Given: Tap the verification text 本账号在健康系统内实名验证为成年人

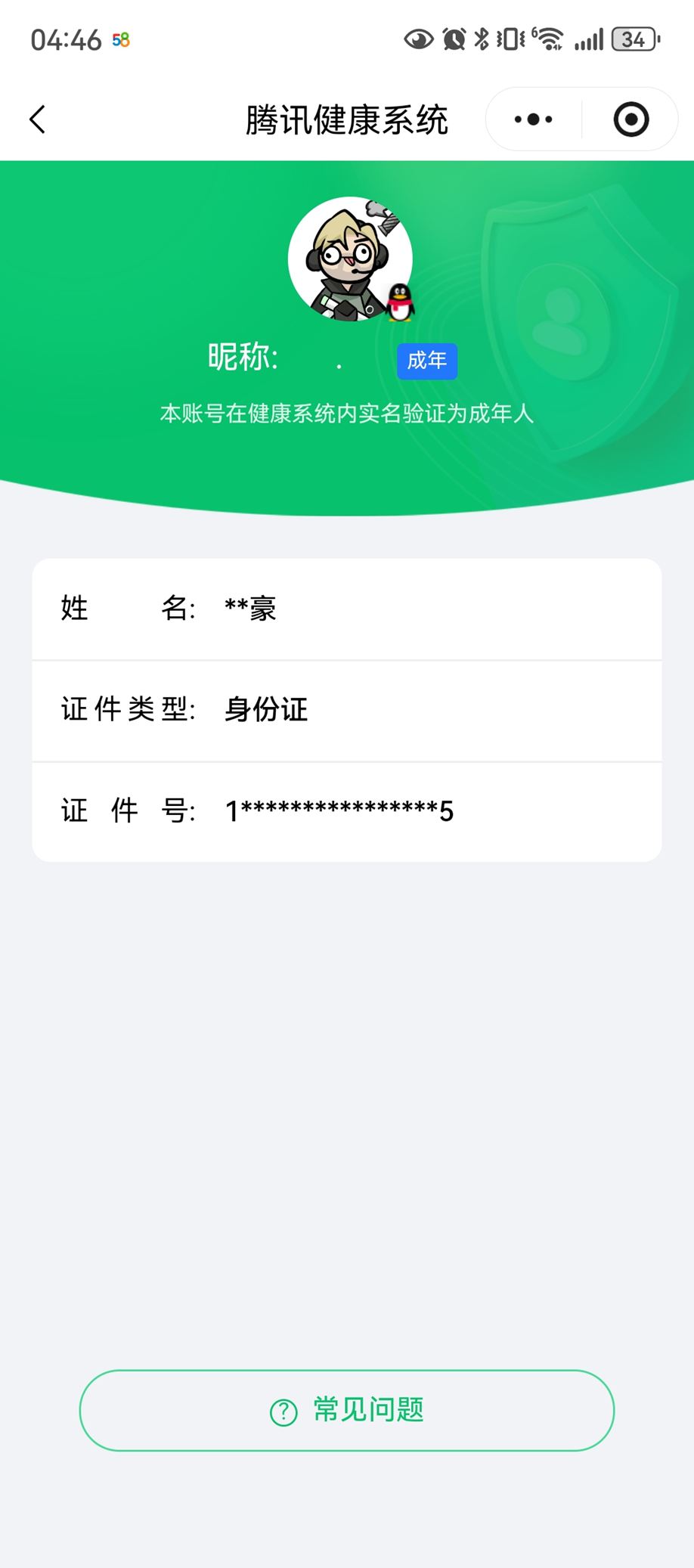Looking at the screenshot, I should pos(346,414).
